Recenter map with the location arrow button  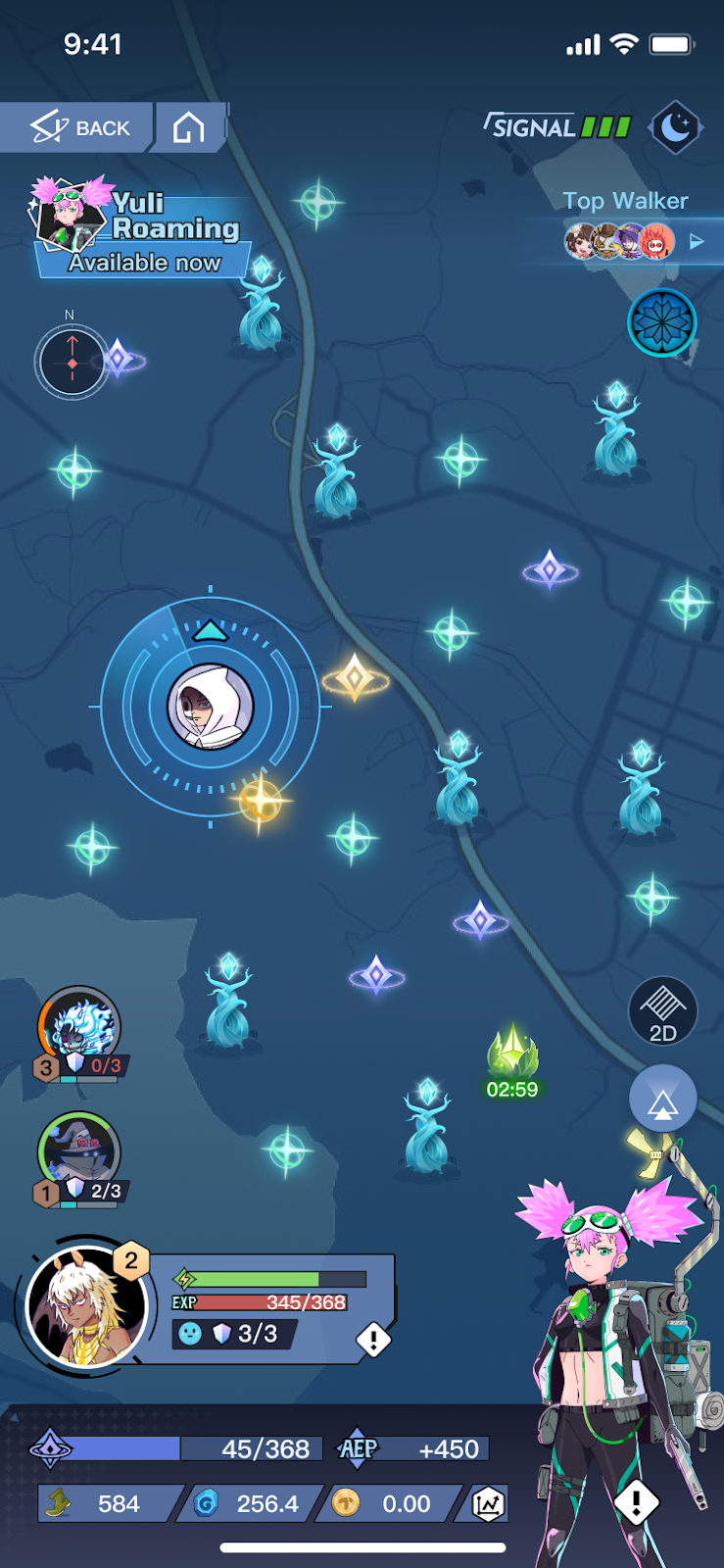pyautogui.click(x=663, y=1100)
